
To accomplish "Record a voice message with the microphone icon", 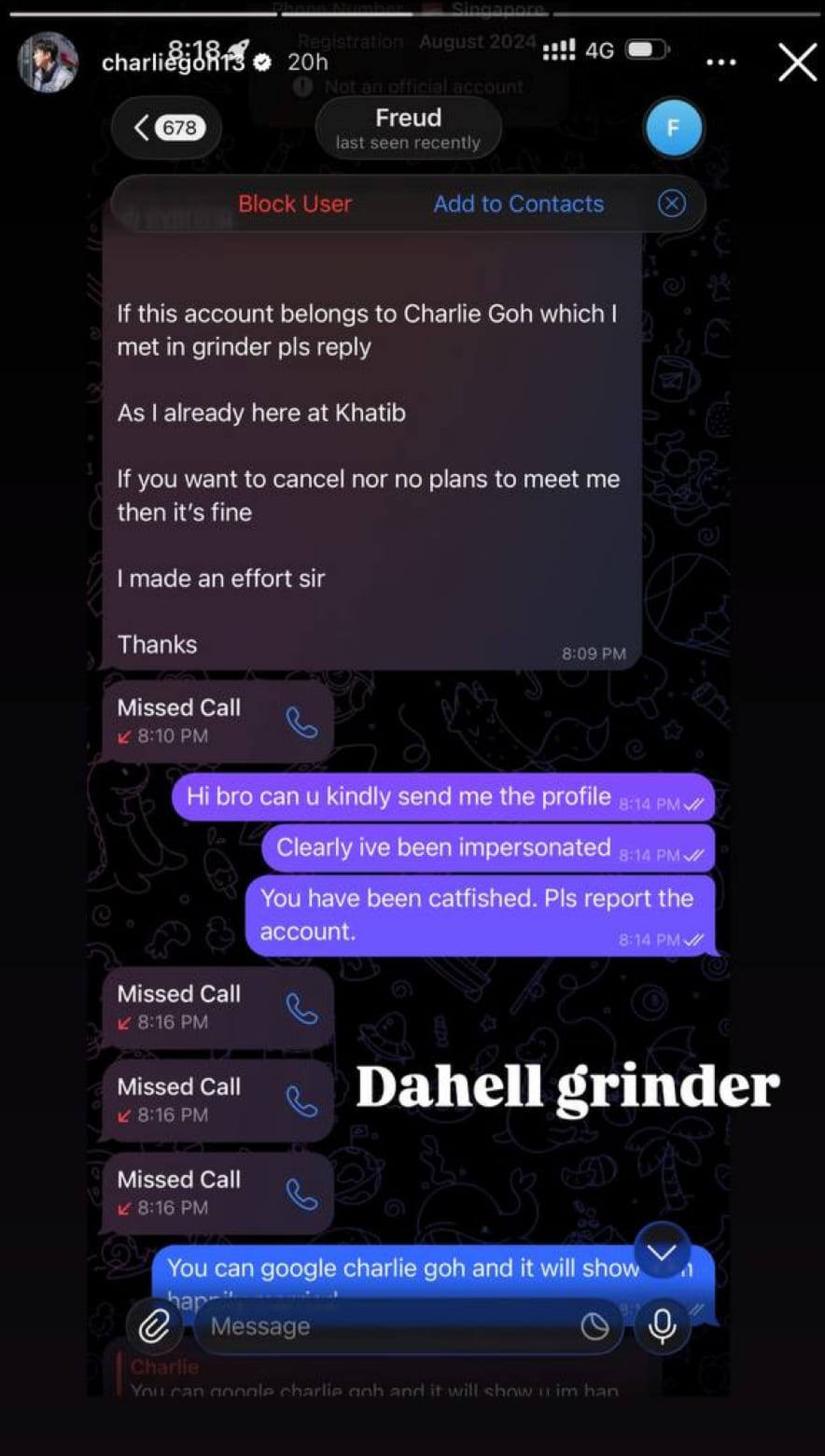I will (663, 1325).
